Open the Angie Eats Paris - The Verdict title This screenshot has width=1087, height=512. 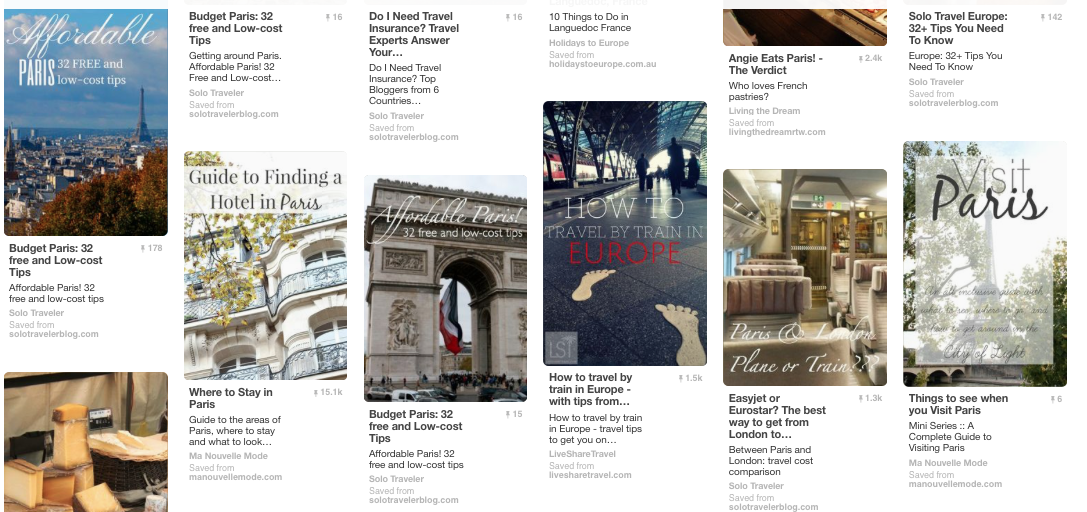coord(775,64)
